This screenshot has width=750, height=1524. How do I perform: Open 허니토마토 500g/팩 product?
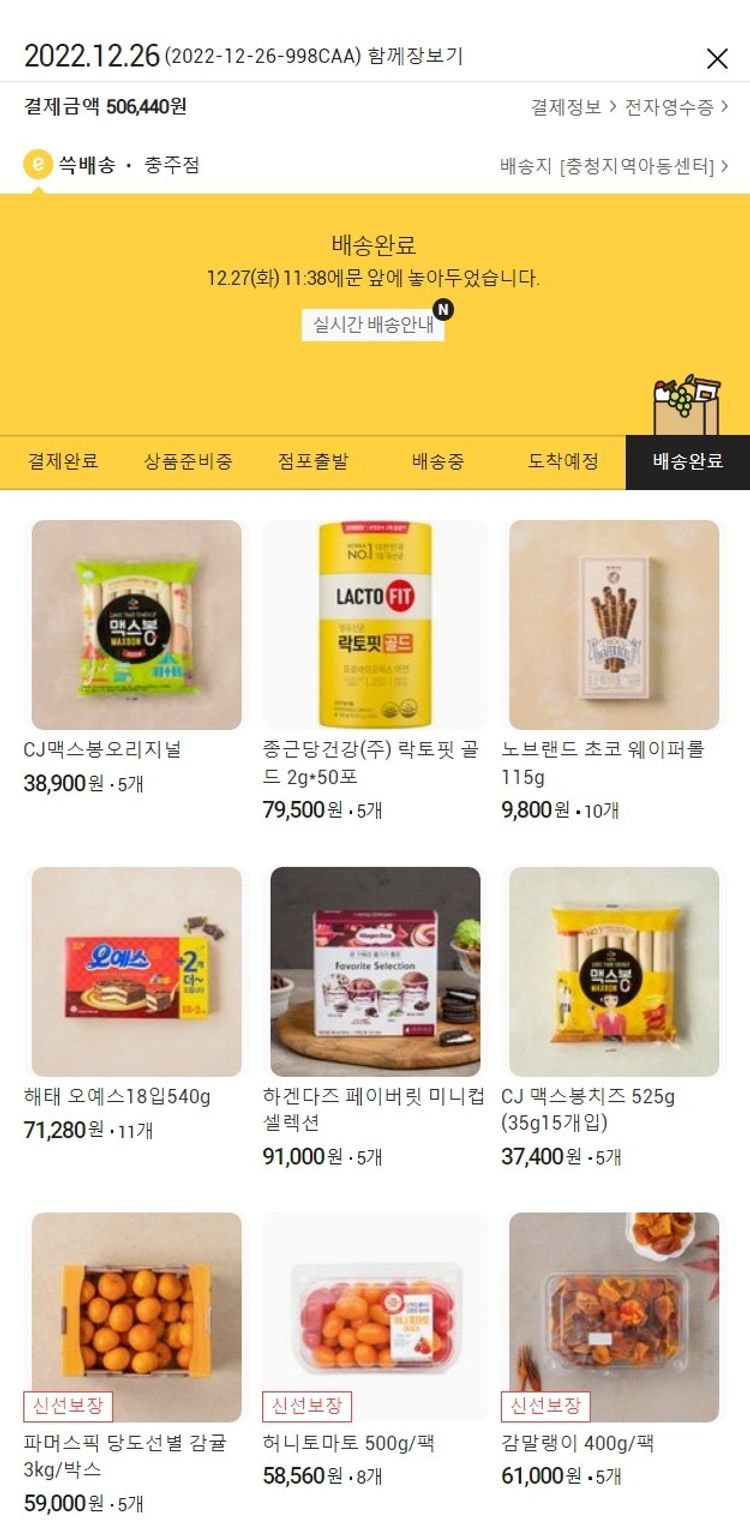coord(375,1317)
